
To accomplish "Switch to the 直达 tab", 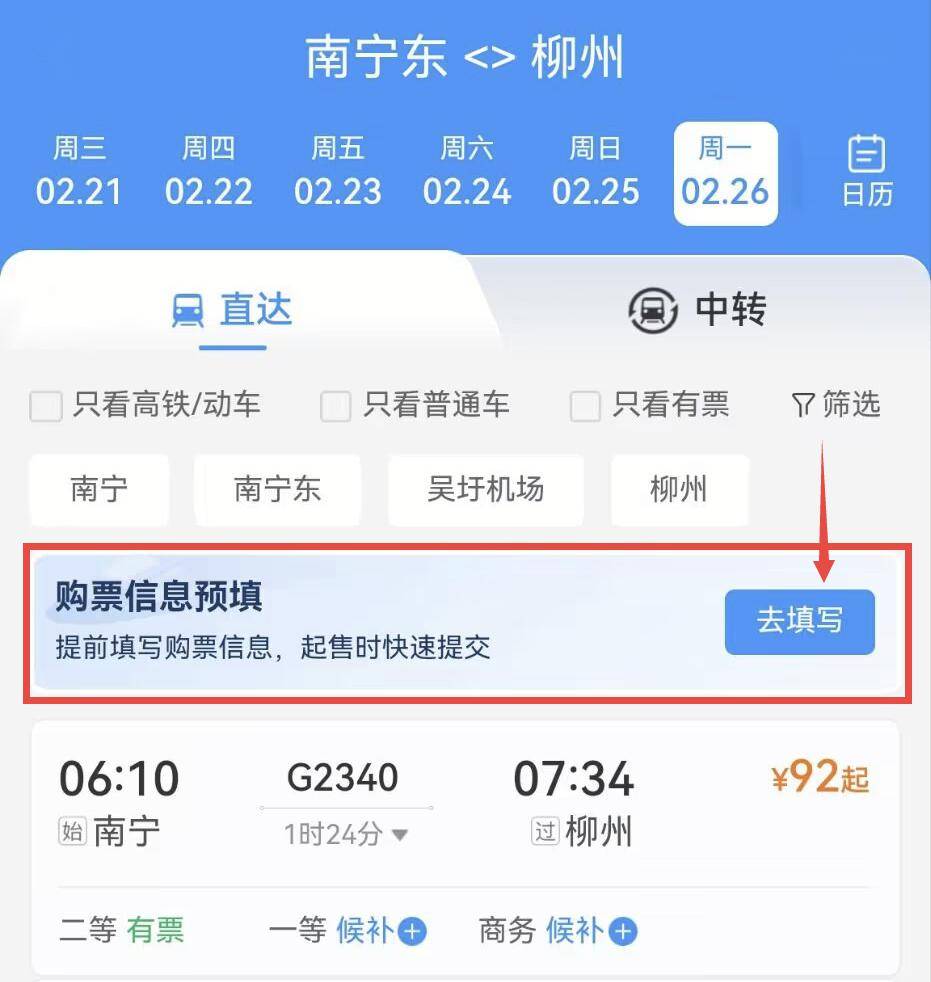I will [x=233, y=310].
